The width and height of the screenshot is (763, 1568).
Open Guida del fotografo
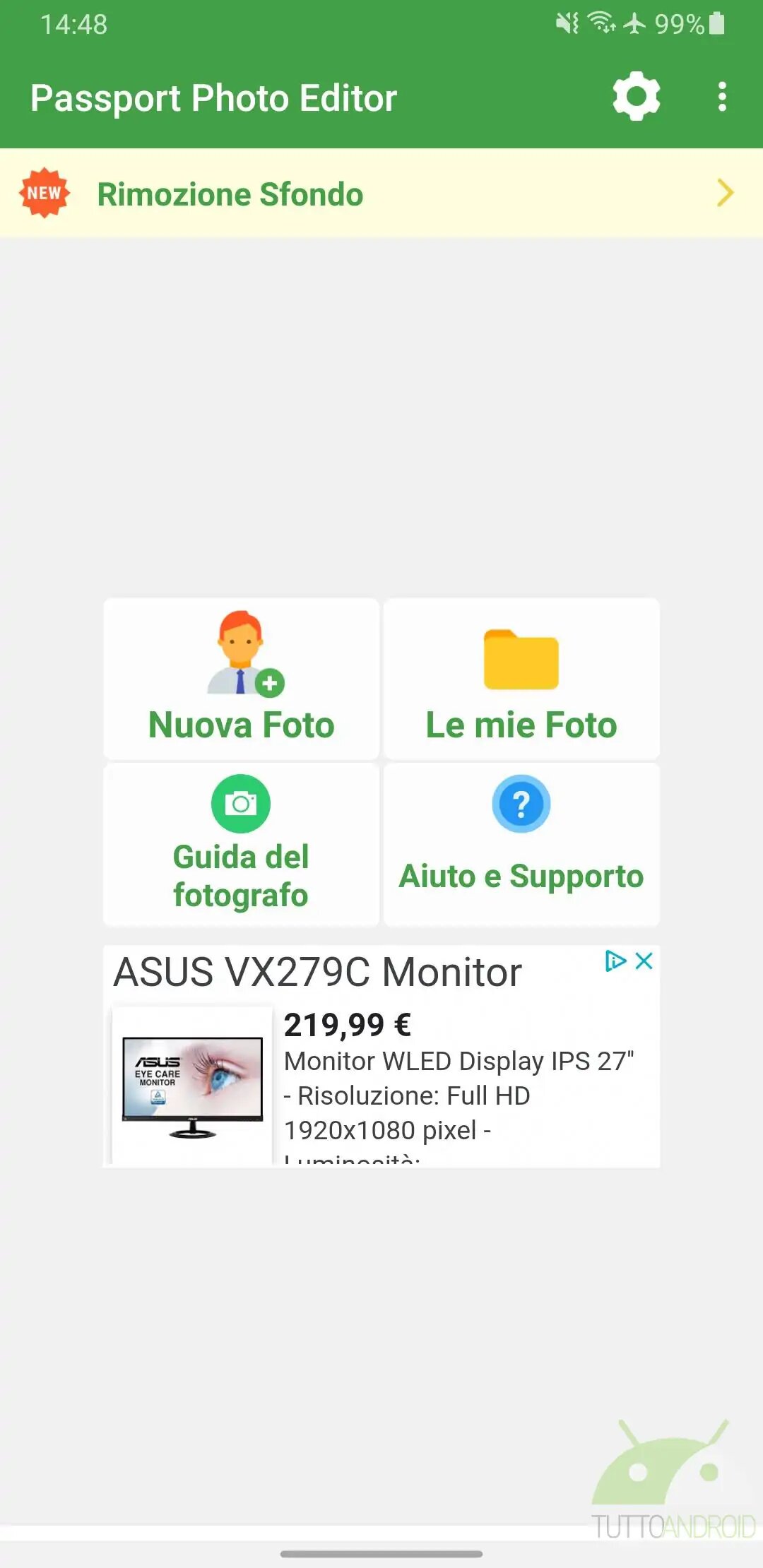point(241,844)
